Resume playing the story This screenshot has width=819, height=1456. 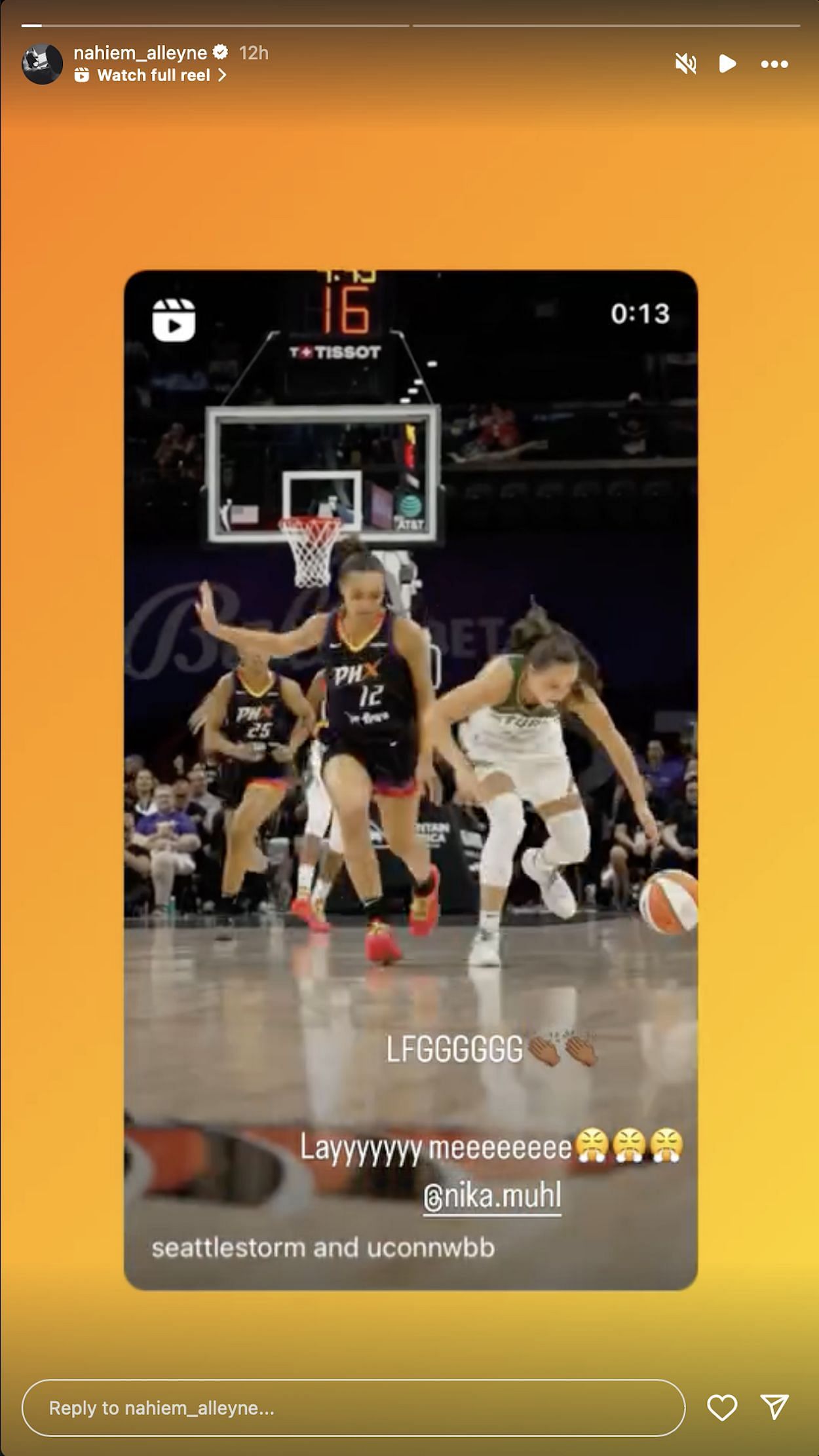click(727, 64)
